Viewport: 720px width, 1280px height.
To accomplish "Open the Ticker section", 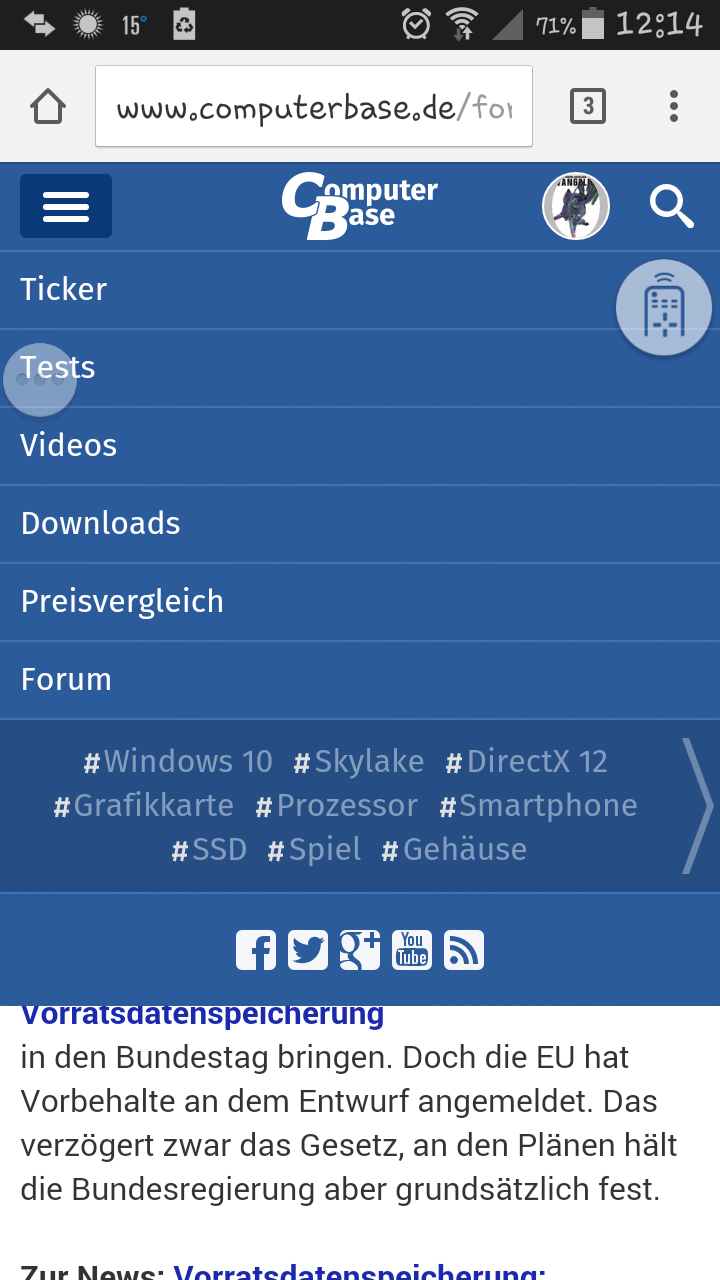I will point(64,289).
